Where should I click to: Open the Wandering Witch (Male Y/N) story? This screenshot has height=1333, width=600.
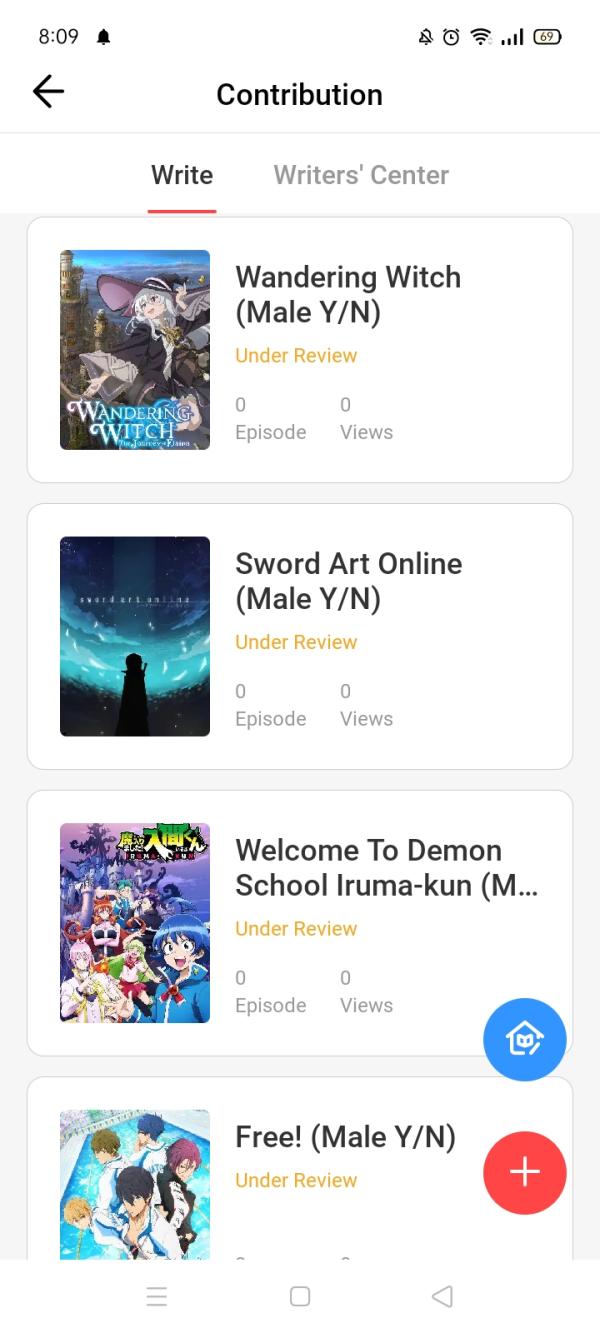(x=347, y=295)
